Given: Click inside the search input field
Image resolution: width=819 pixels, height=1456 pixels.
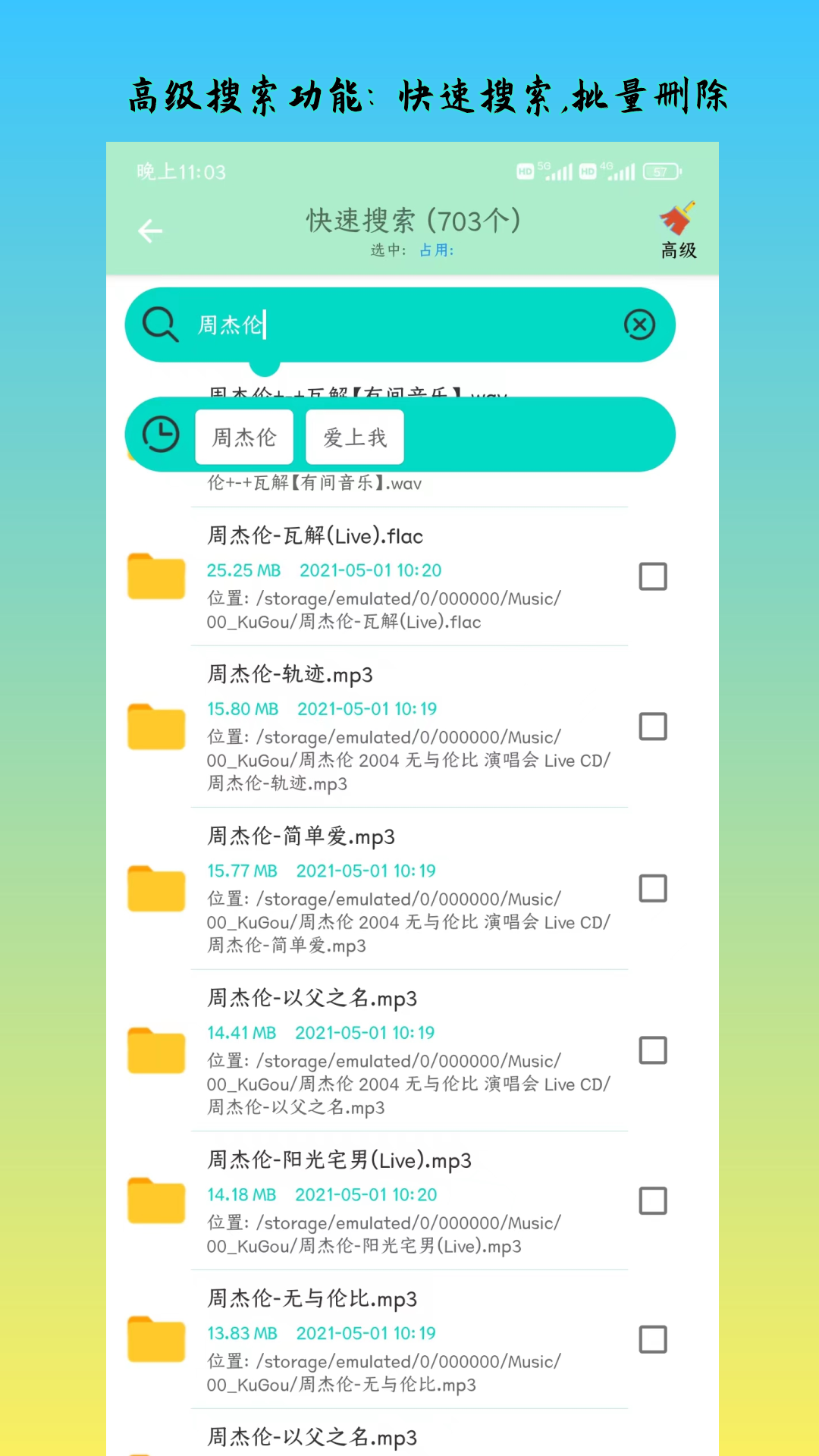Looking at the screenshot, I should [x=379, y=325].
